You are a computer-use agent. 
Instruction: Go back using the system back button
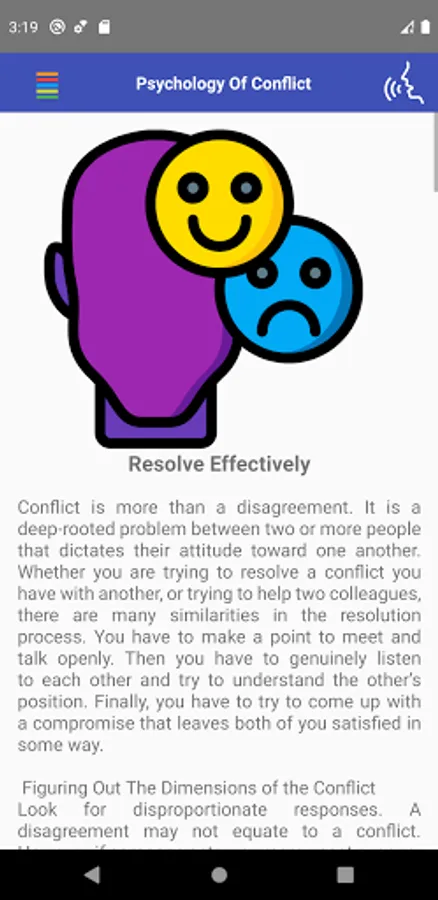92,875
